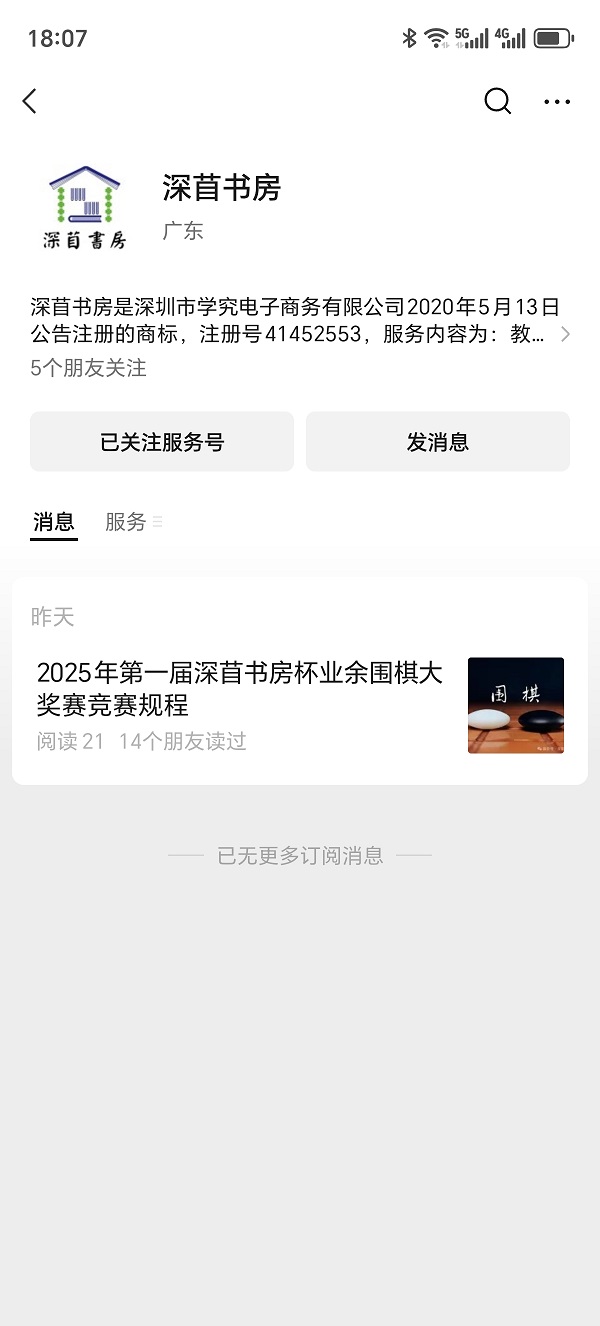Open the 2025年第一届深苜书房杯 article
The width and height of the screenshot is (600, 1326).
[300, 705]
